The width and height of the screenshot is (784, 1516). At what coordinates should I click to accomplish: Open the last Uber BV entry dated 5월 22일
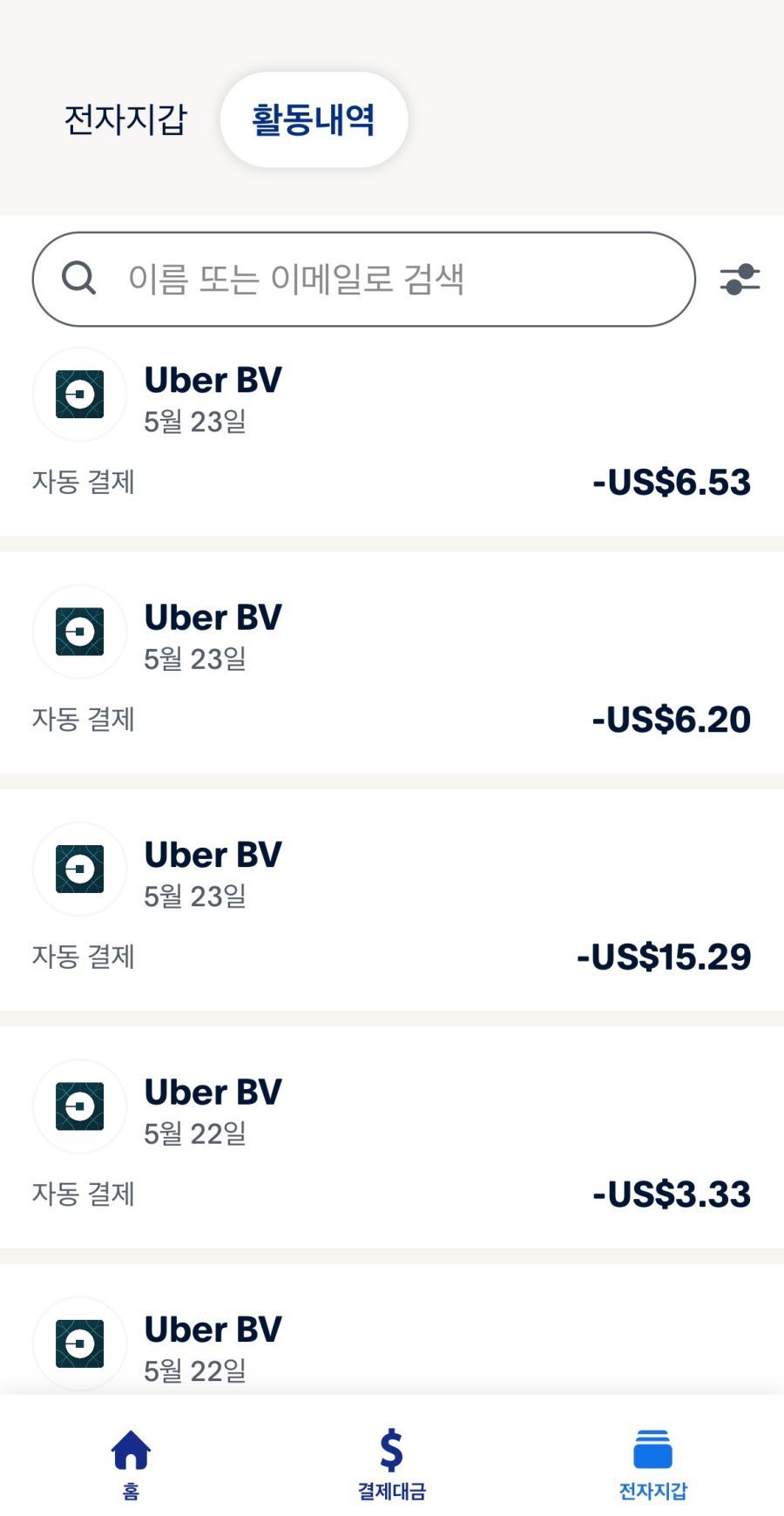click(x=392, y=1346)
